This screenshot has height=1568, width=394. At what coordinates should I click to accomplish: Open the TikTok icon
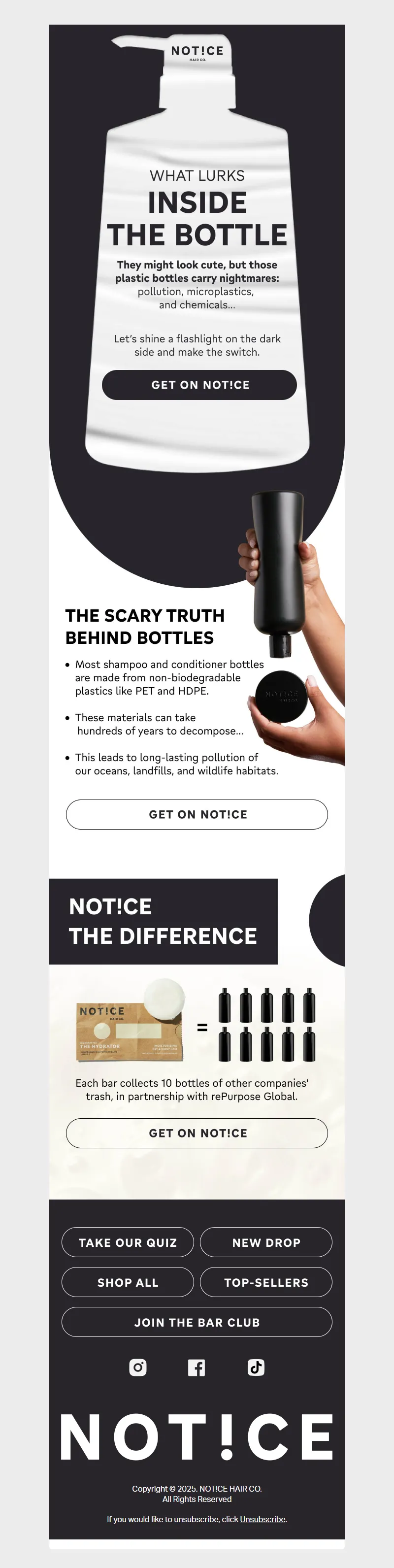256,1367
